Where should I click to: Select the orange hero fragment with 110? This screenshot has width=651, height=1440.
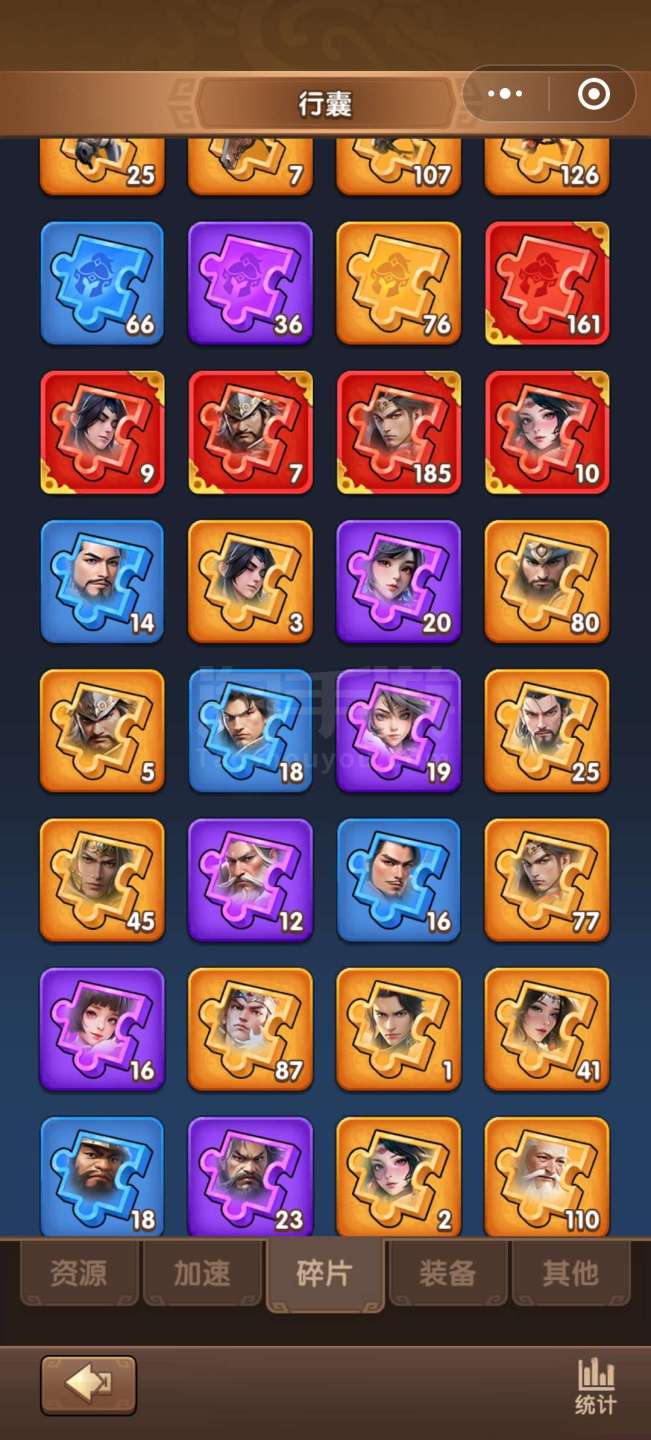tap(547, 1177)
